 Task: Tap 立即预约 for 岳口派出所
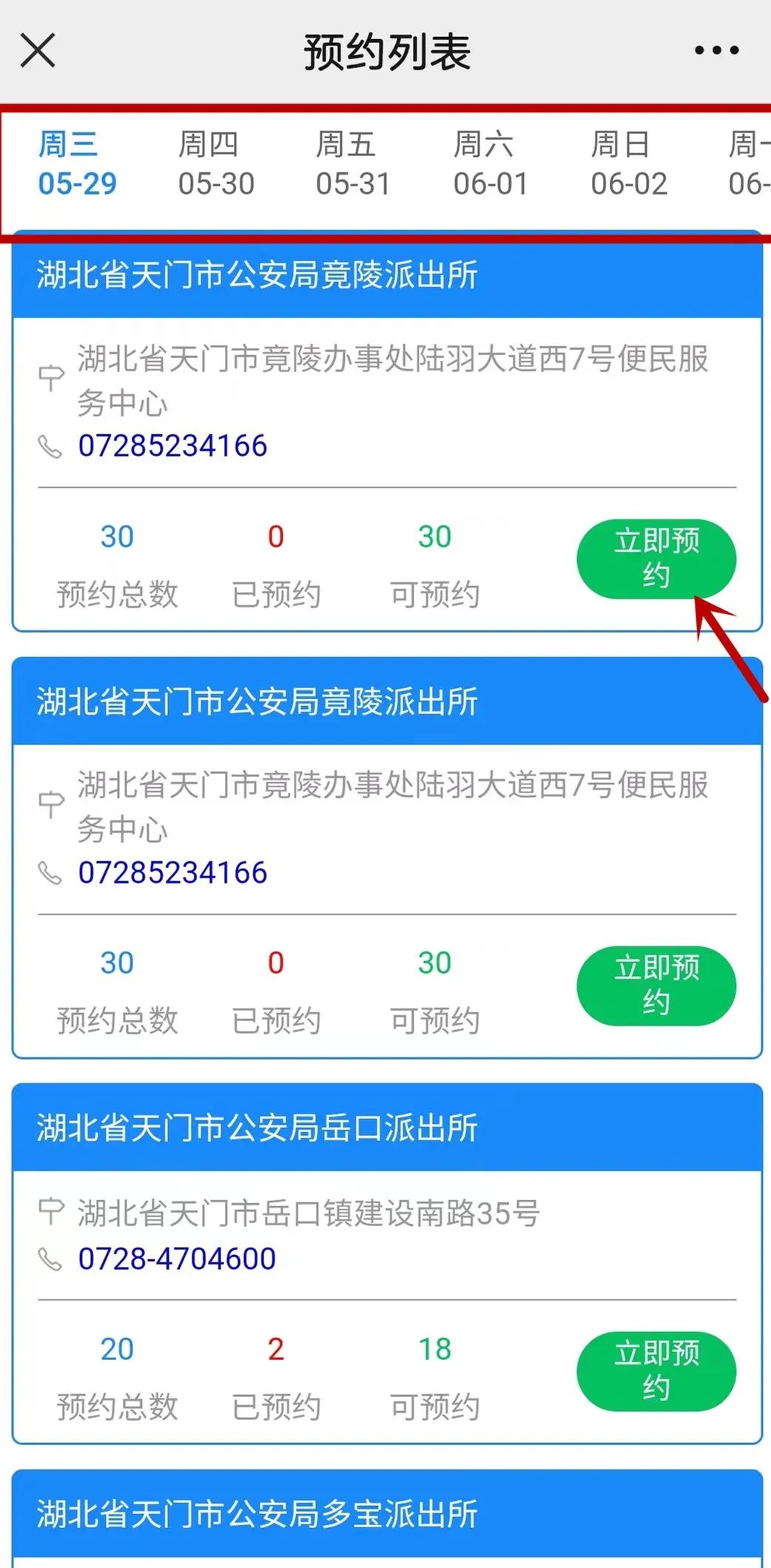point(656,1370)
